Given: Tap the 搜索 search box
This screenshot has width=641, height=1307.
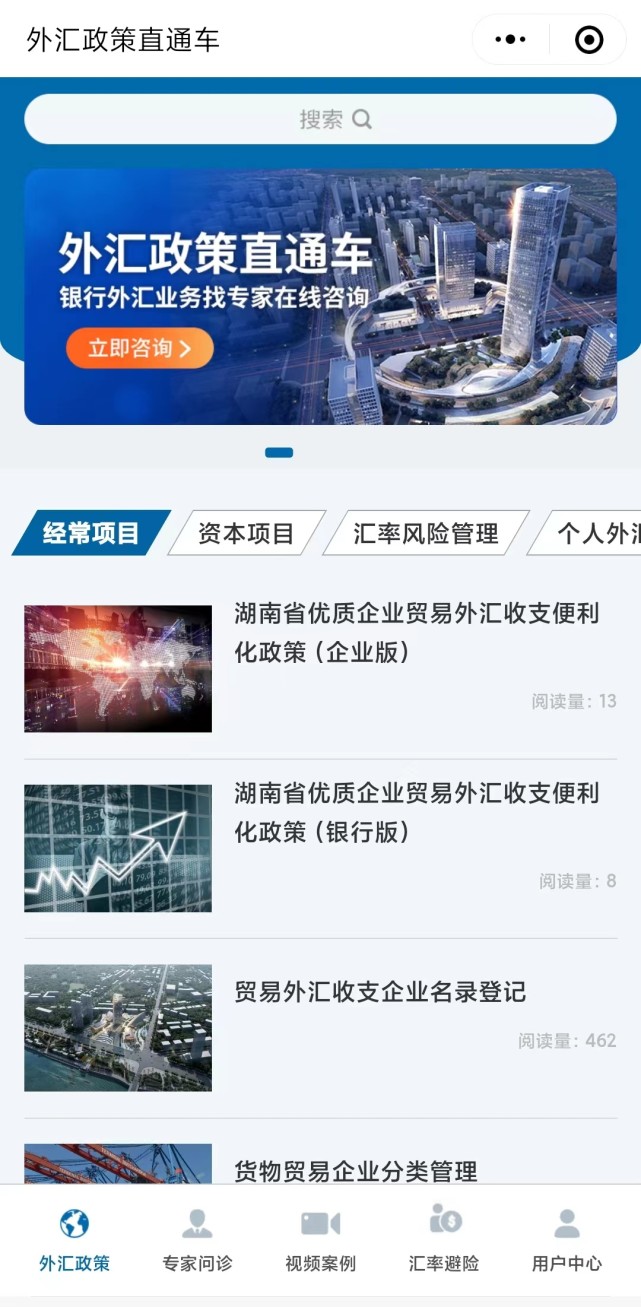Looking at the screenshot, I should pyautogui.click(x=320, y=120).
